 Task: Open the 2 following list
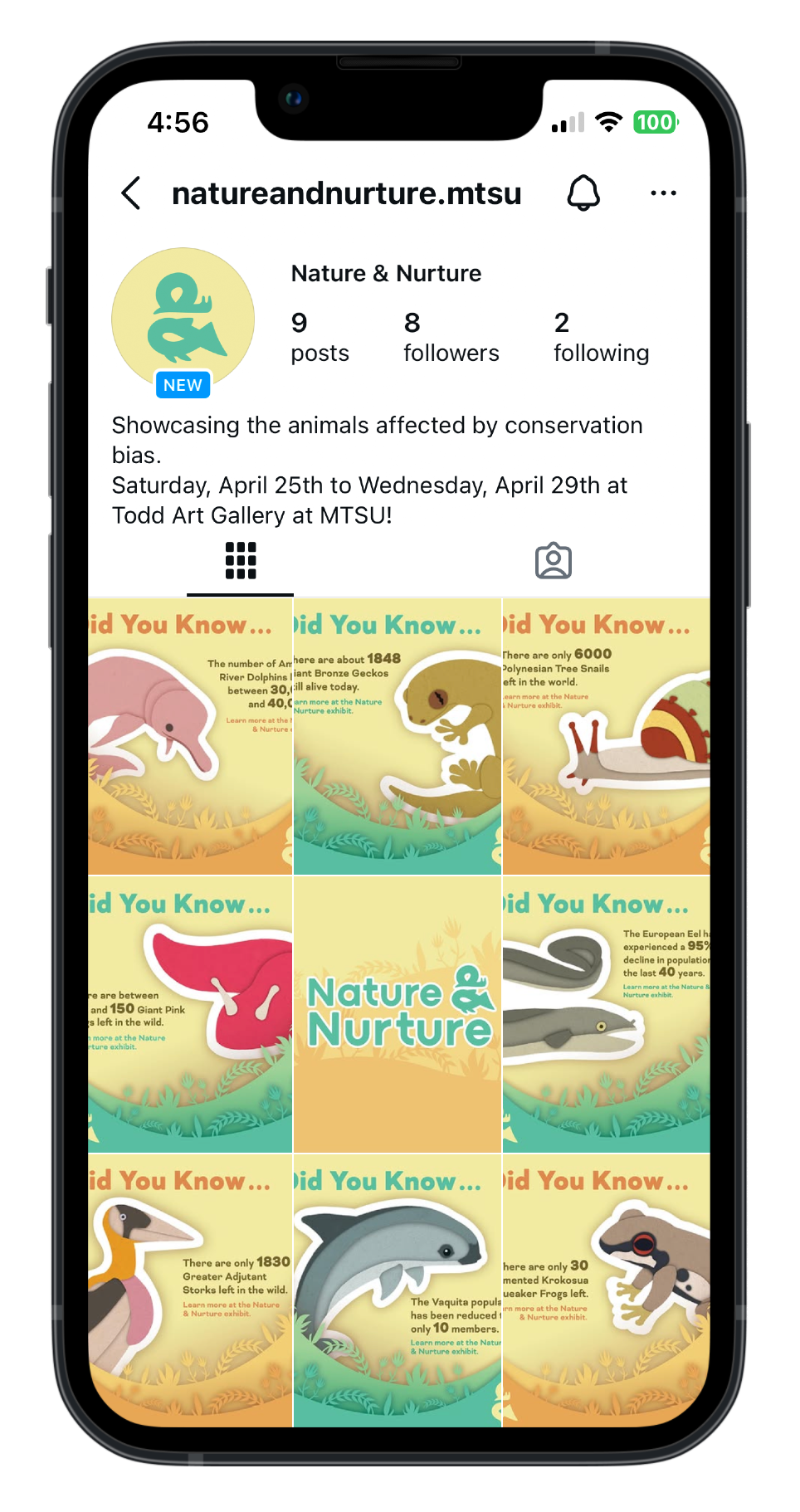point(601,337)
